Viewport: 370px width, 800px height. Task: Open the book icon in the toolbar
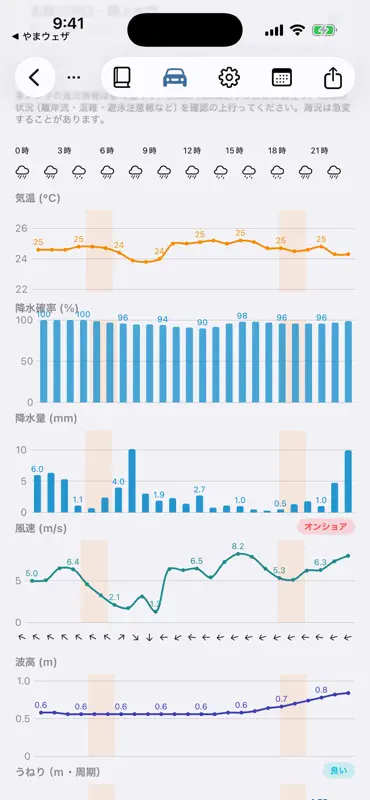tap(122, 78)
